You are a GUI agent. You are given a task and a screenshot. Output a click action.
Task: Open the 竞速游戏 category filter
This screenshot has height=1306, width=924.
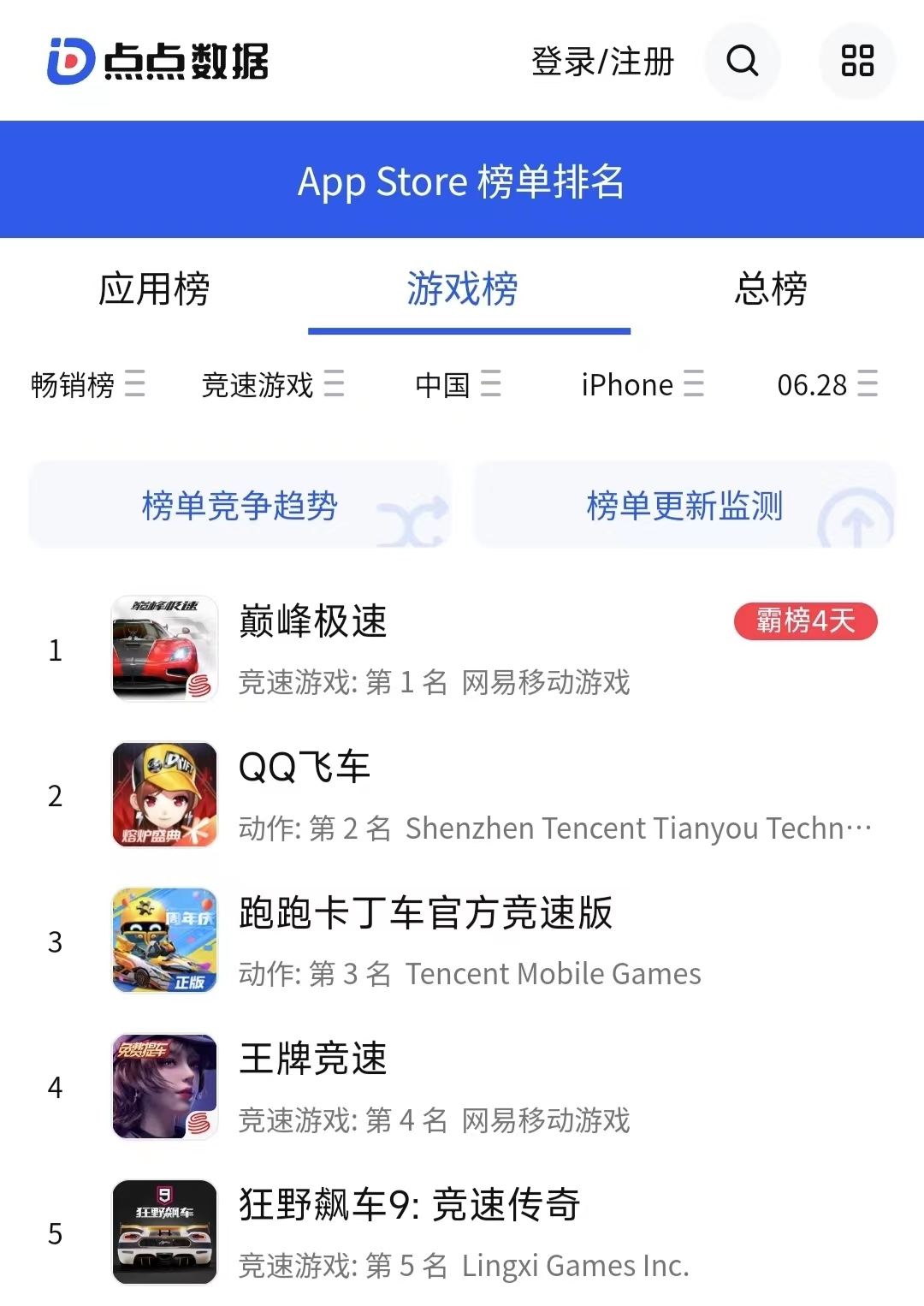coord(272,384)
